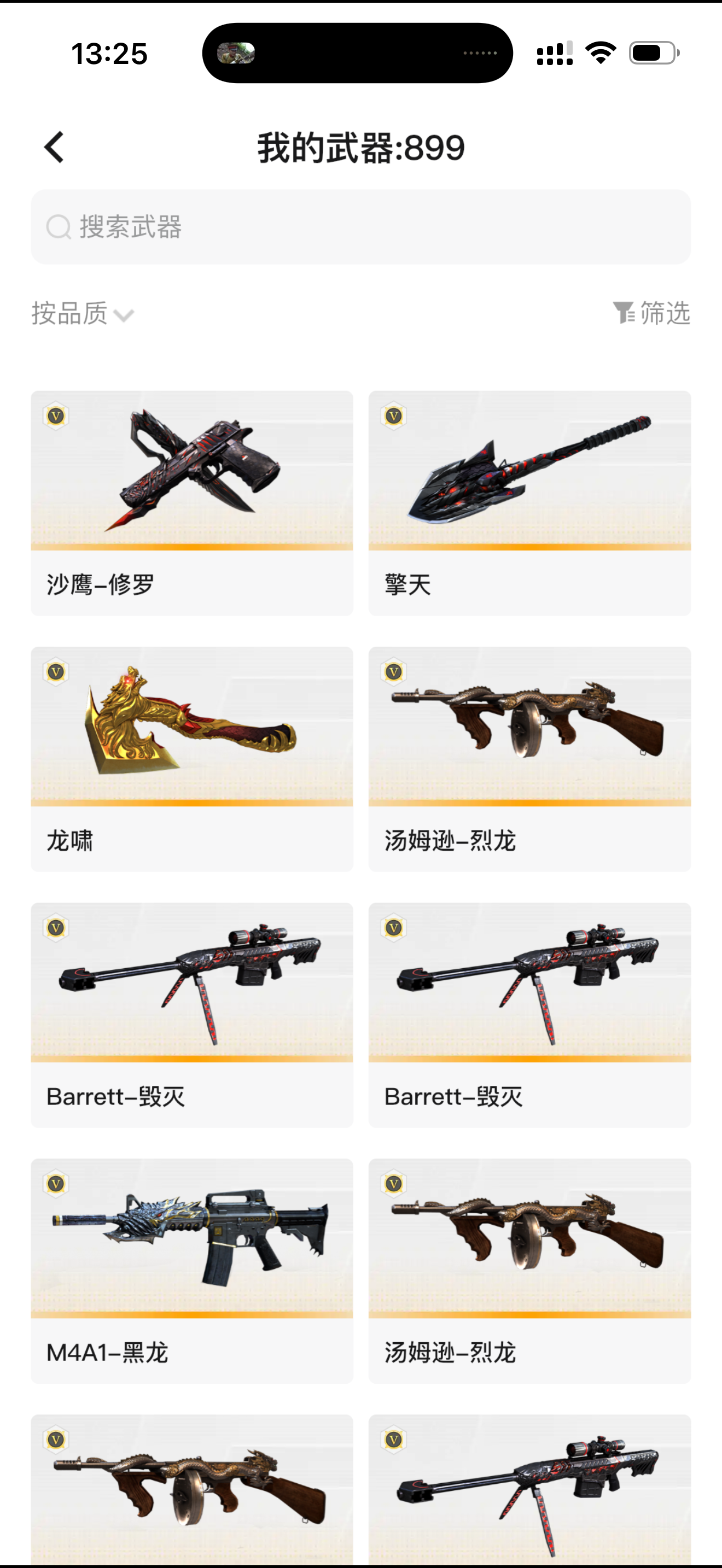722x1568 pixels.
Task: Select the 龙啸 weapon card
Action: [x=192, y=758]
